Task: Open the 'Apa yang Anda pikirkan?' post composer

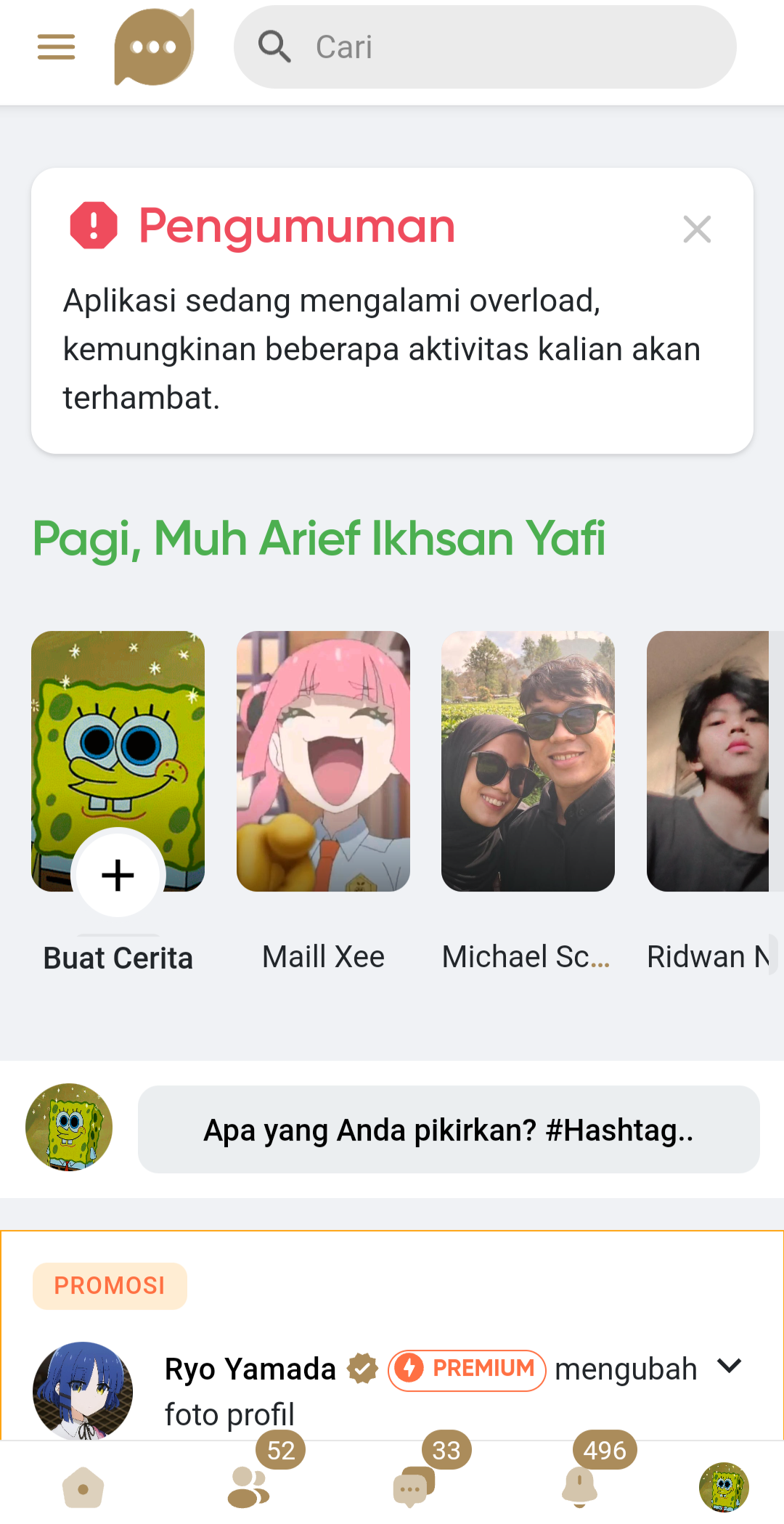Action: pos(449,1130)
